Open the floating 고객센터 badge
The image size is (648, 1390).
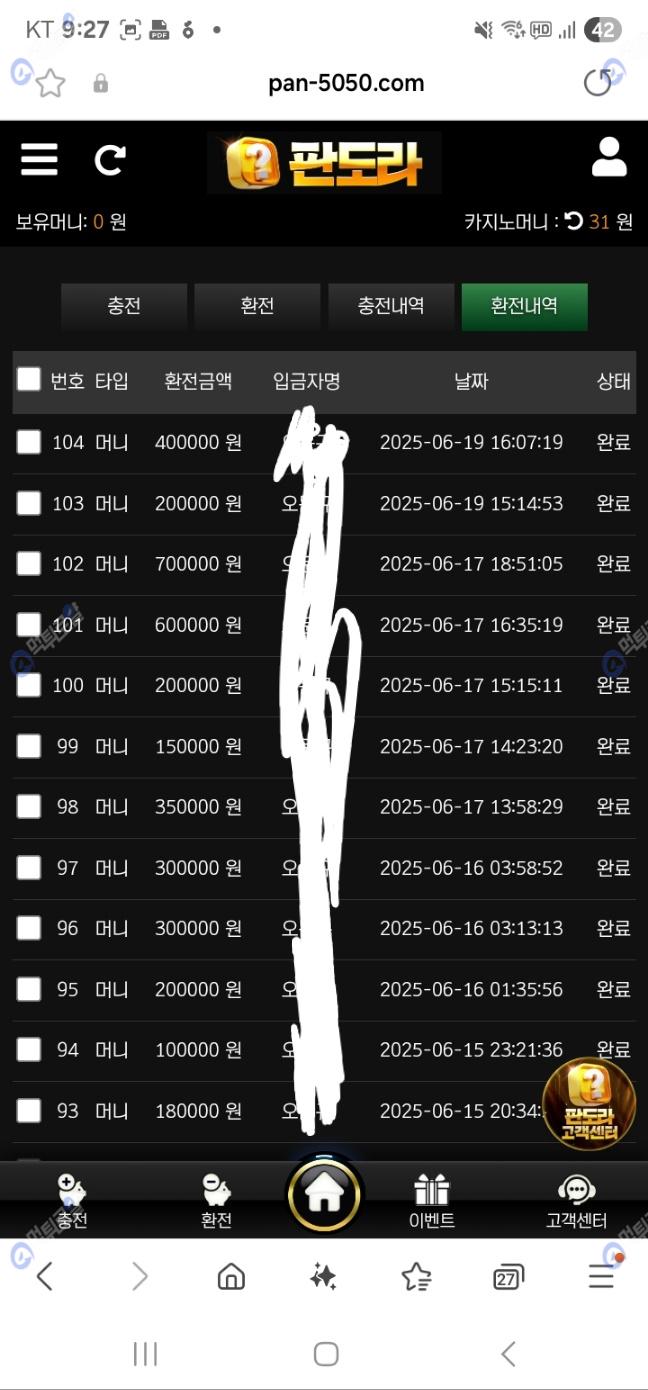coord(588,1103)
